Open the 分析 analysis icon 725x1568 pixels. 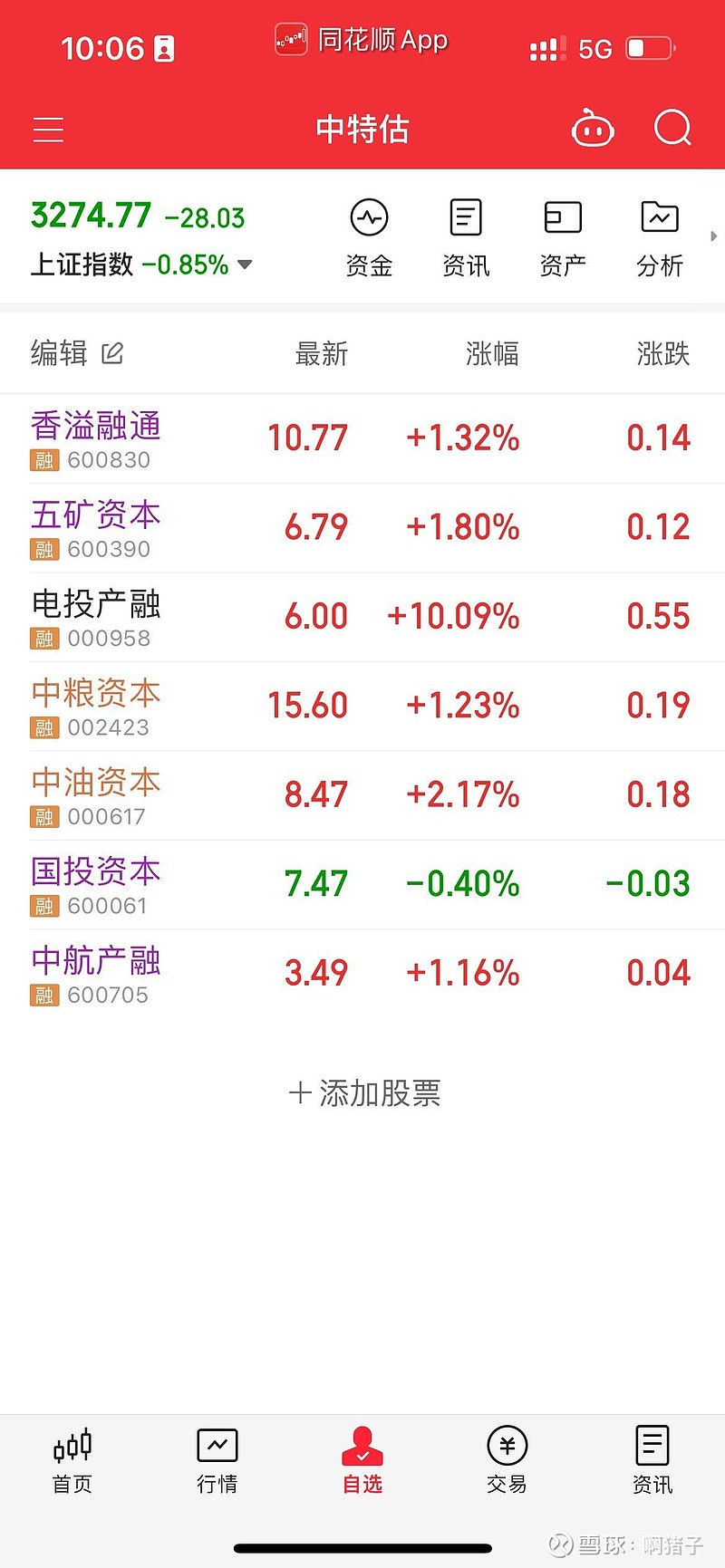coord(660,236)
